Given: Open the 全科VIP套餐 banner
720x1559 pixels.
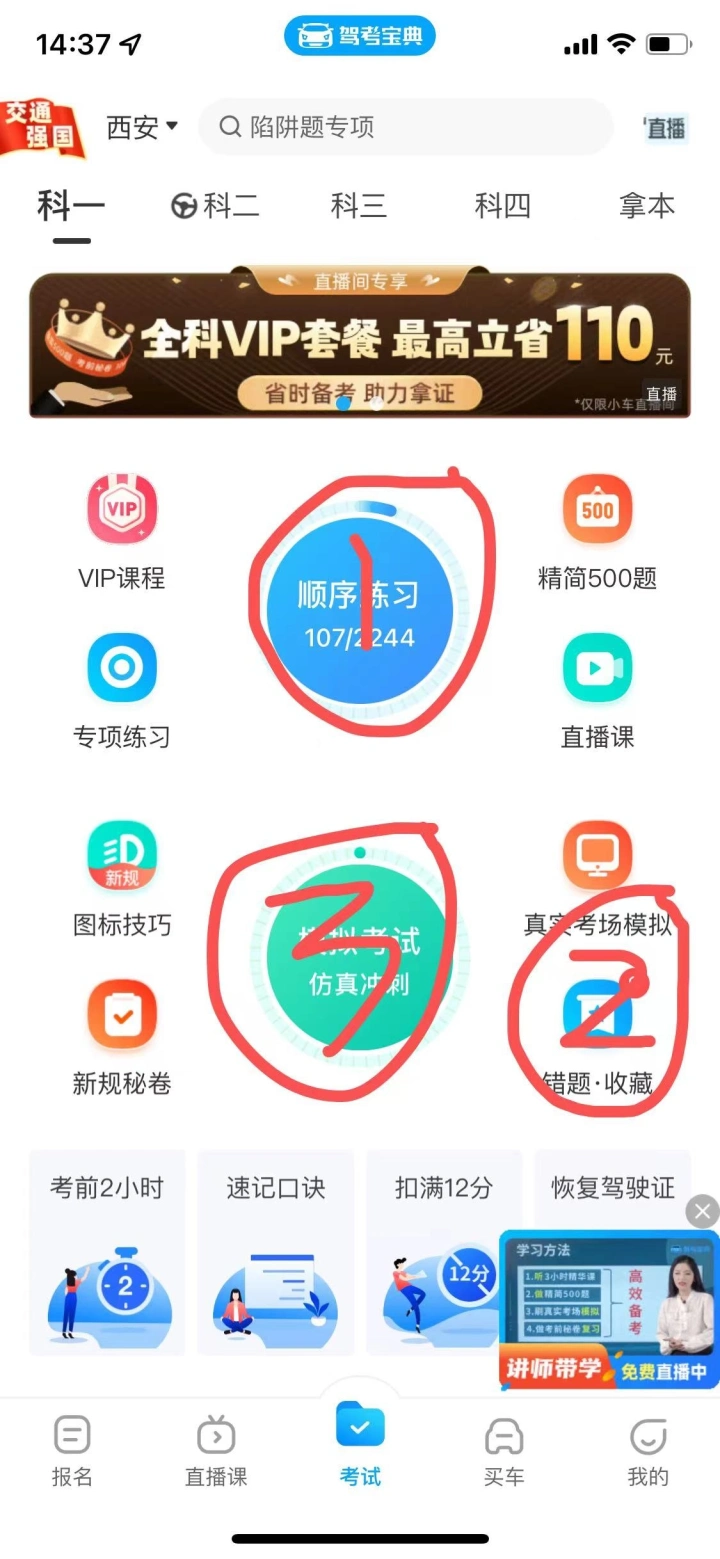Looking at the screenshot, I should 359,342.
